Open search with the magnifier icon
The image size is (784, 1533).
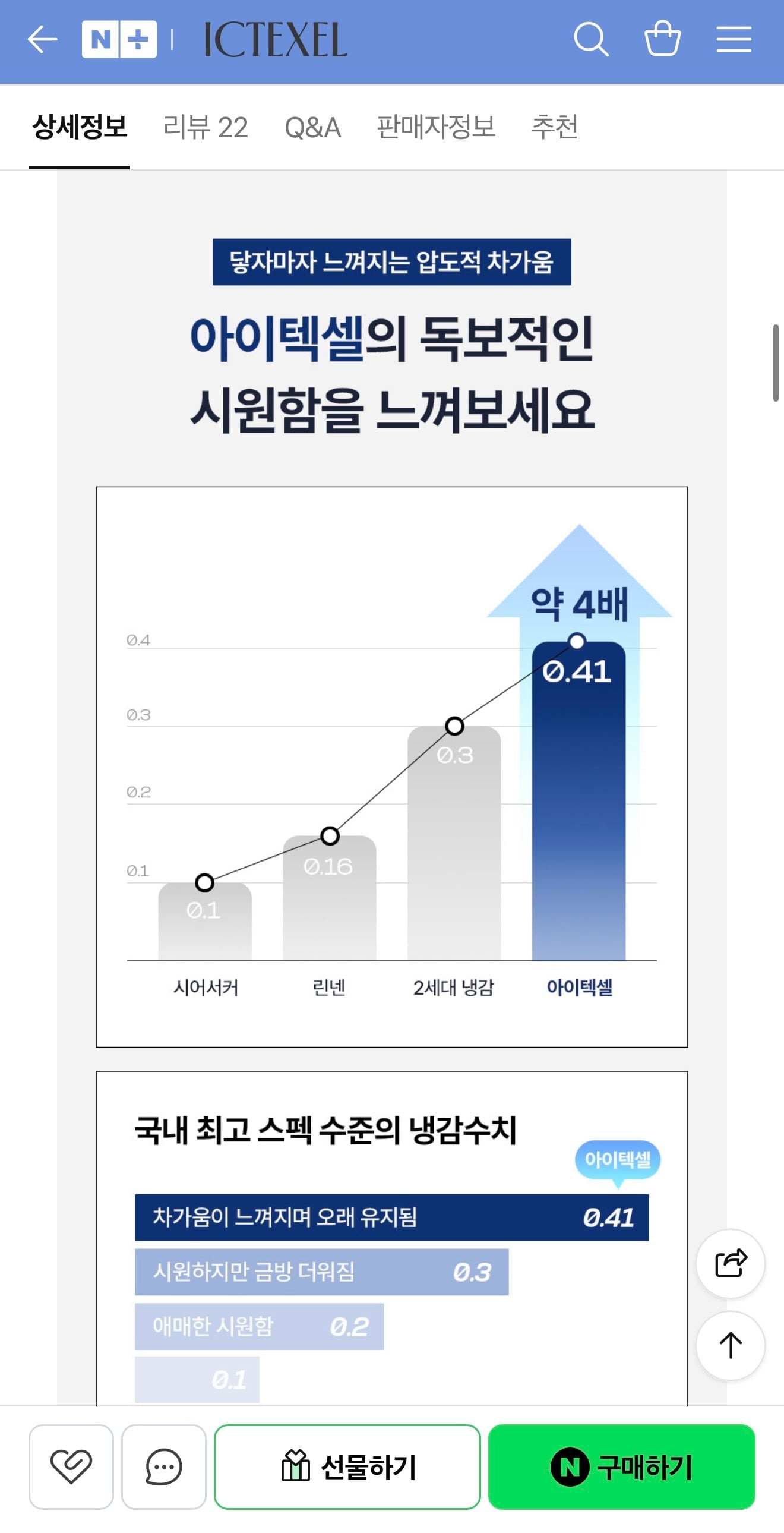592,39
